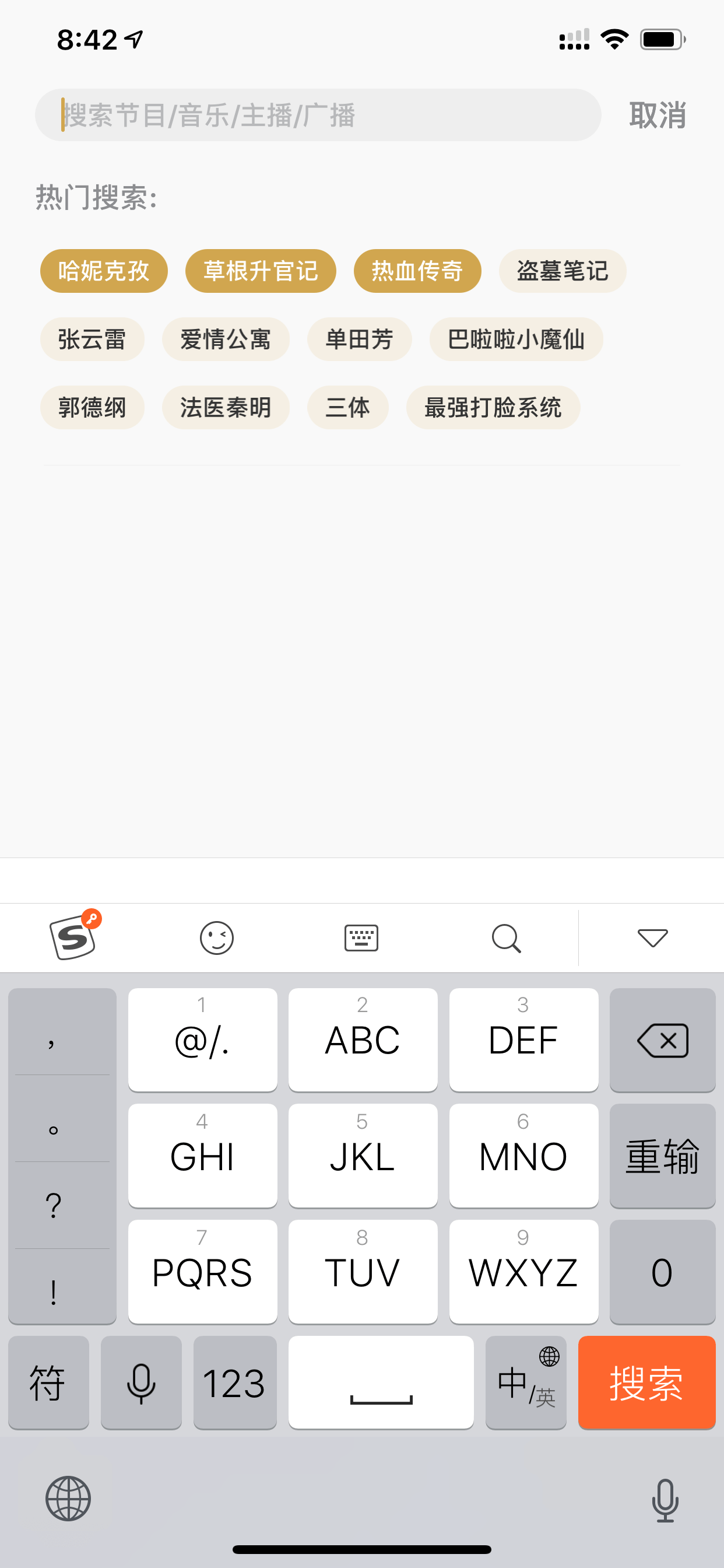The image size is (724, 1568).
Task: Select the 哈妮克孜 hot search chip
Action: pos(104,271)
